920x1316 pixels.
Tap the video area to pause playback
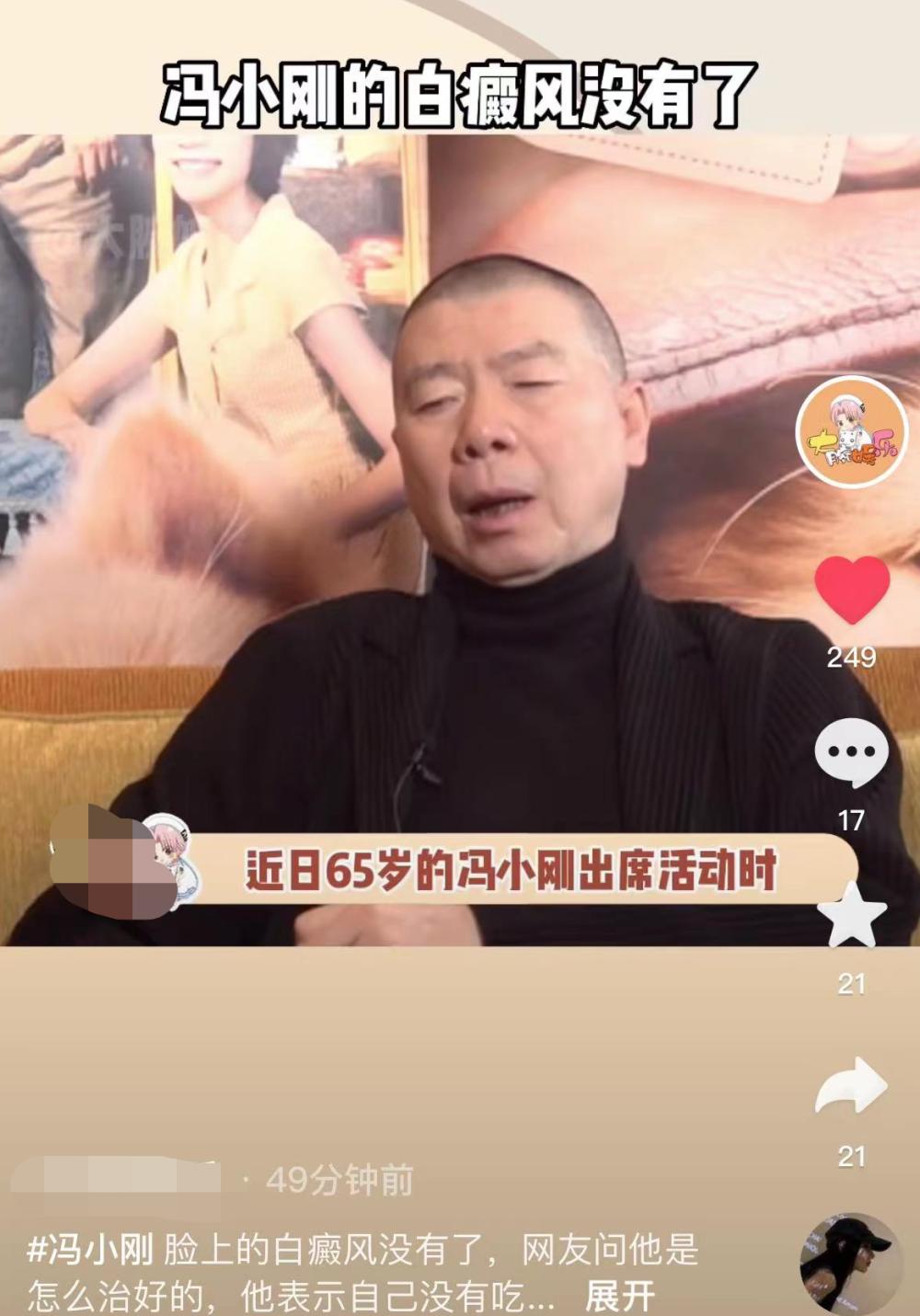coord(414,552)
